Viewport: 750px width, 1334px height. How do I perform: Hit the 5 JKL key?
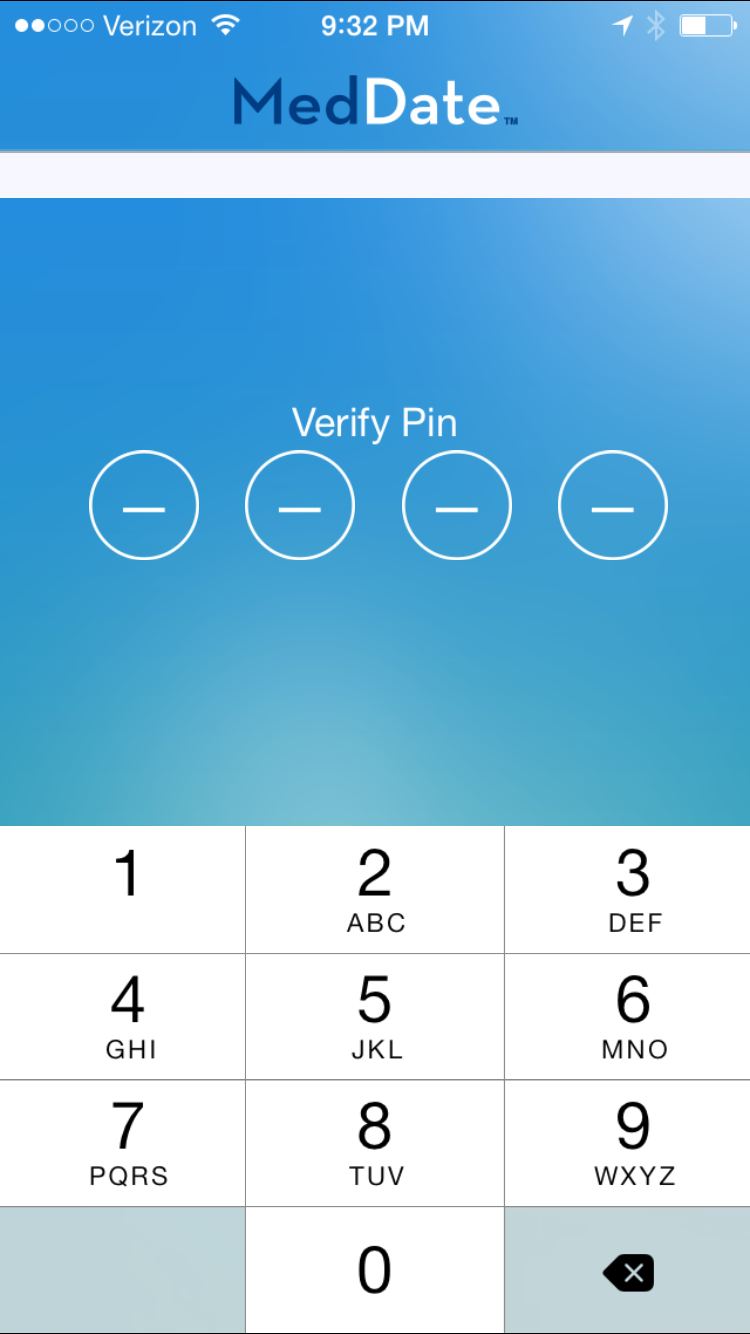[375, 1016]
